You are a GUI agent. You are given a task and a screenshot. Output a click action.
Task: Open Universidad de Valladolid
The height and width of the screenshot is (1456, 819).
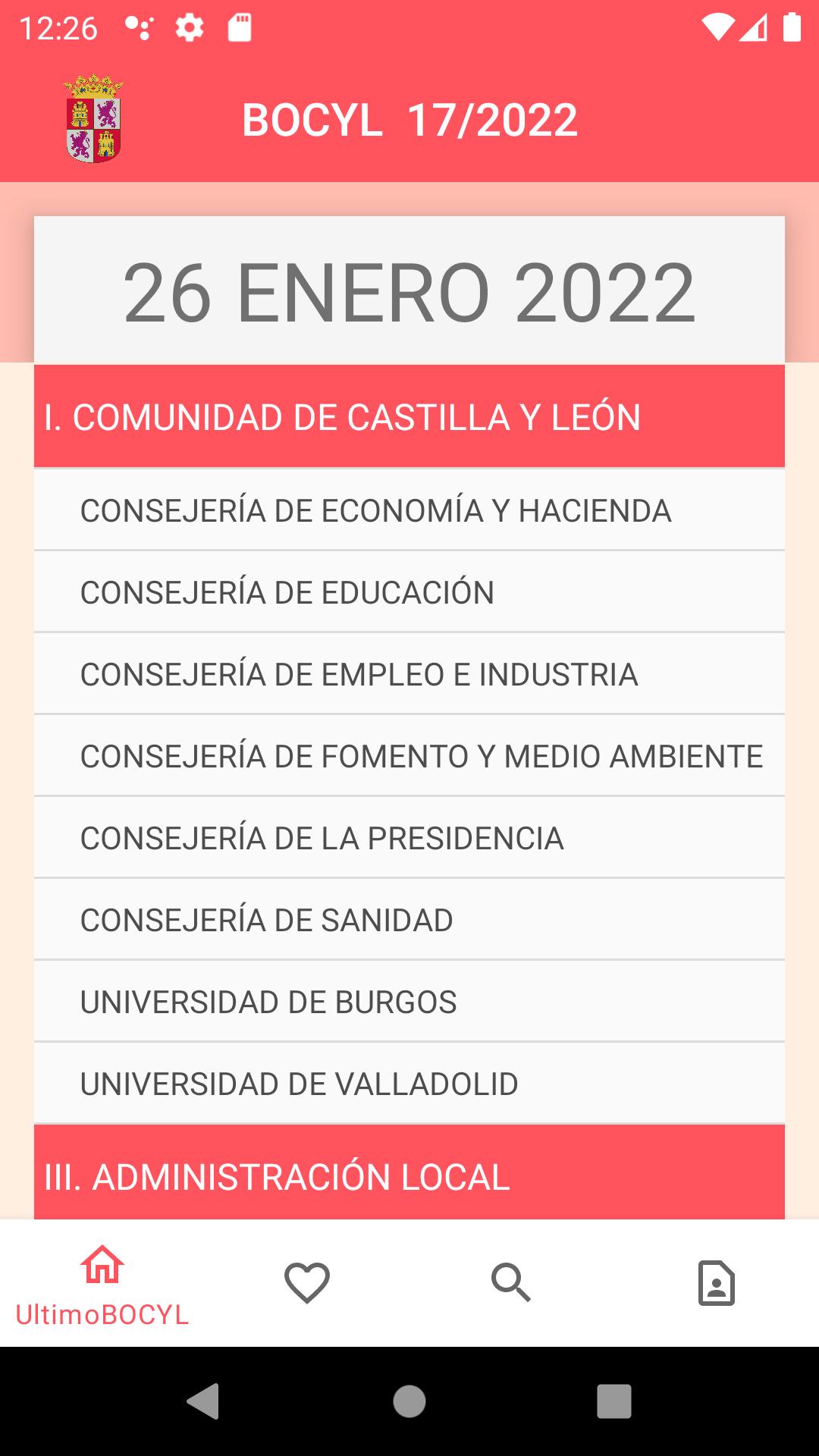[409, 1084]
